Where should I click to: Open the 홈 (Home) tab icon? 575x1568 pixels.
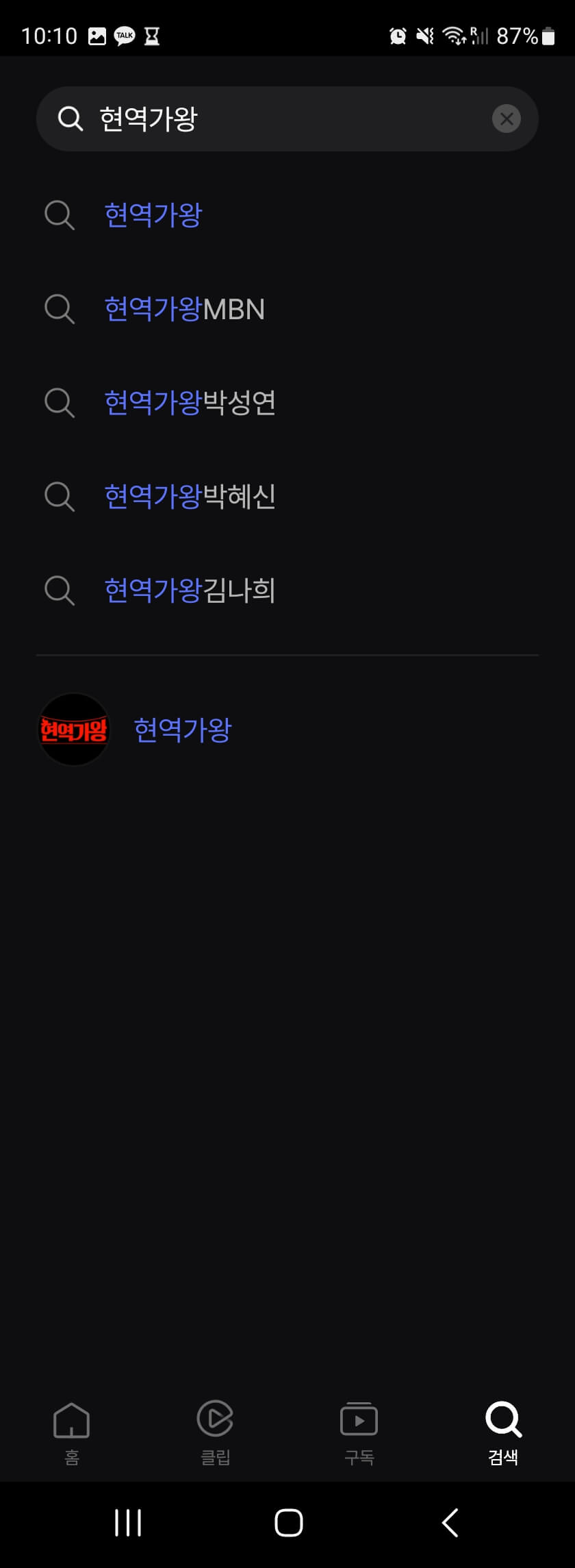coord(71,1431)
